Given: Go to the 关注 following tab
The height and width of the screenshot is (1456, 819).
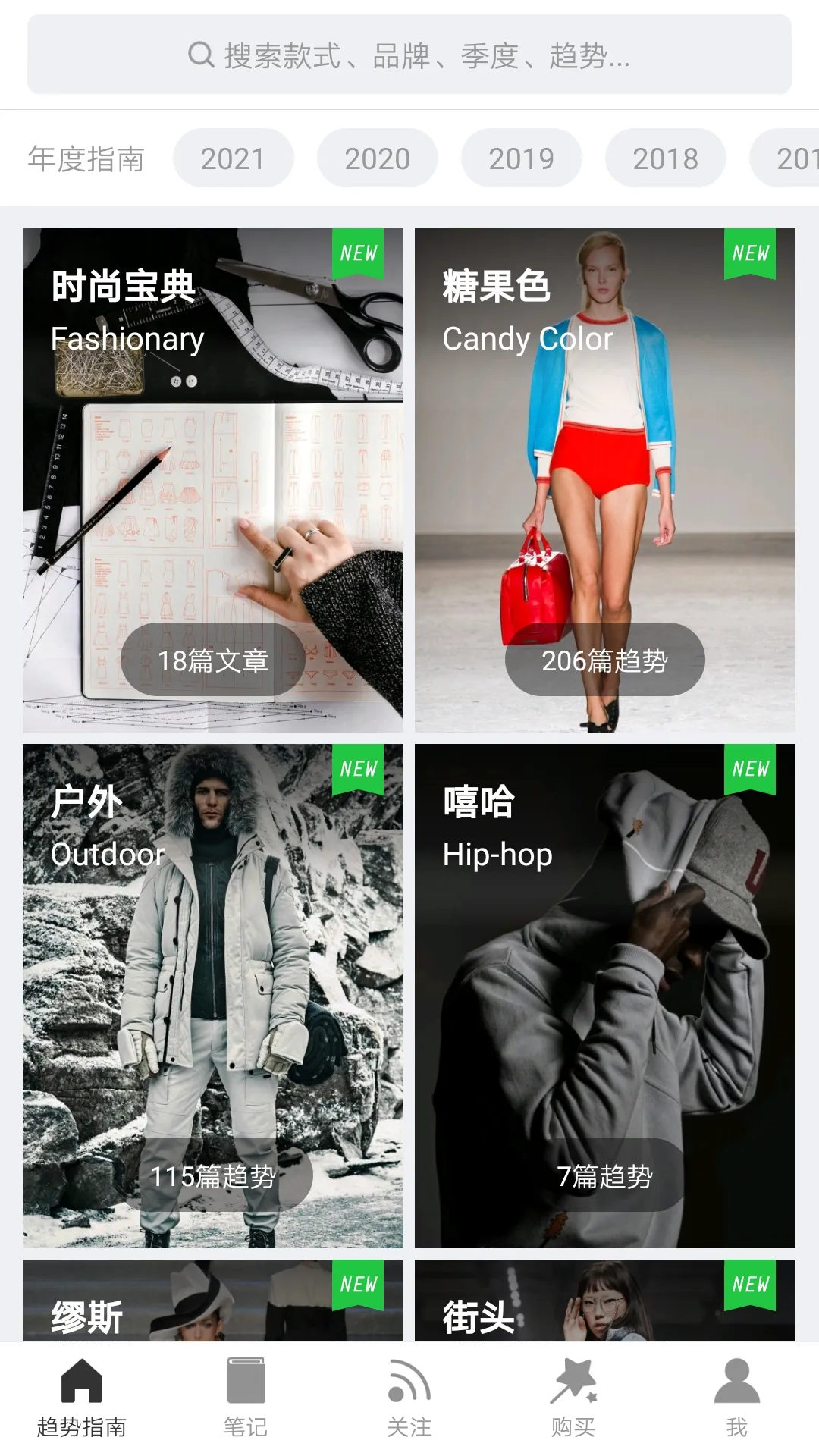Looking at the screenshot, I should [409, 1398].
